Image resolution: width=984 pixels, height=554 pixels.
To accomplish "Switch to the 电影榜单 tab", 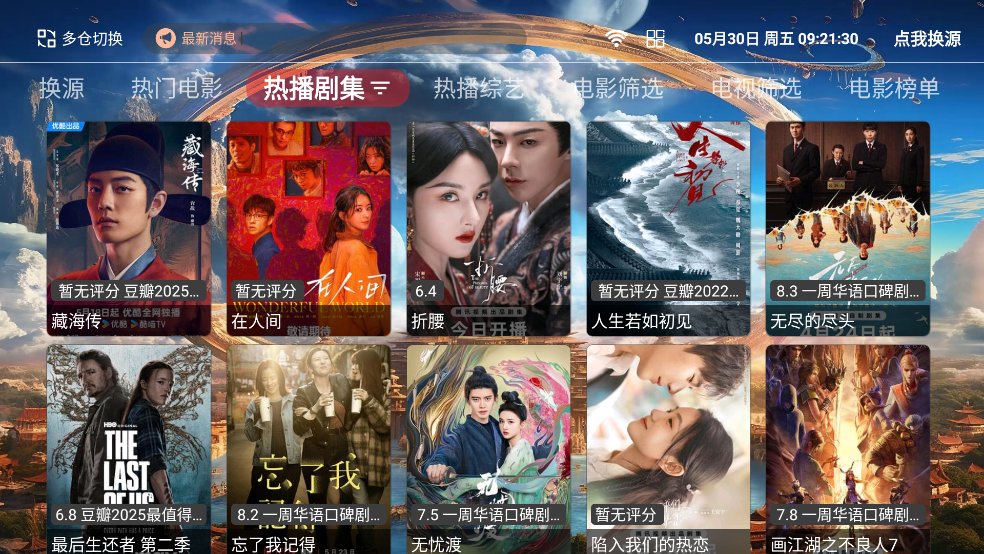I will 894,88.
